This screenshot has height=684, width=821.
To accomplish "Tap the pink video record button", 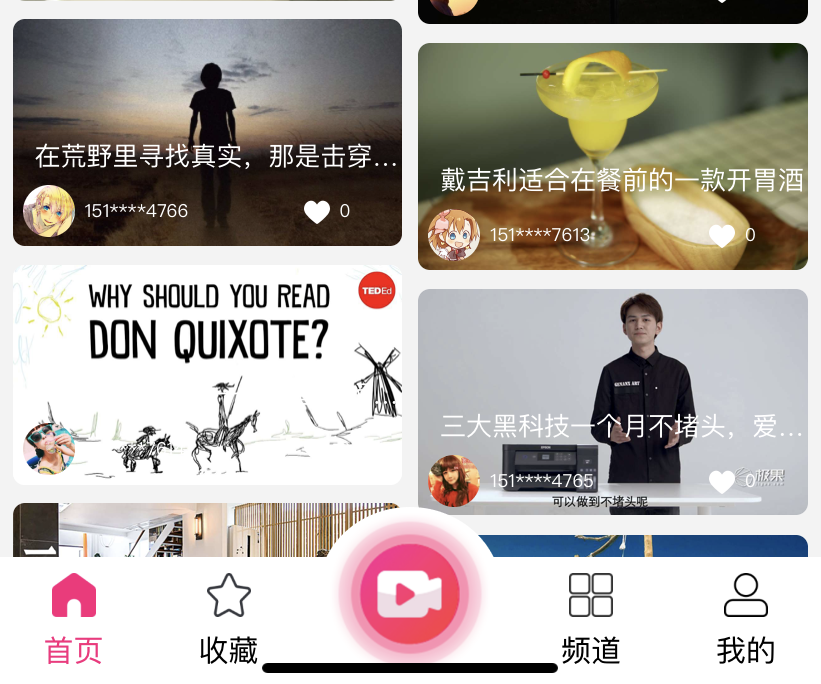I will point(410,595).
